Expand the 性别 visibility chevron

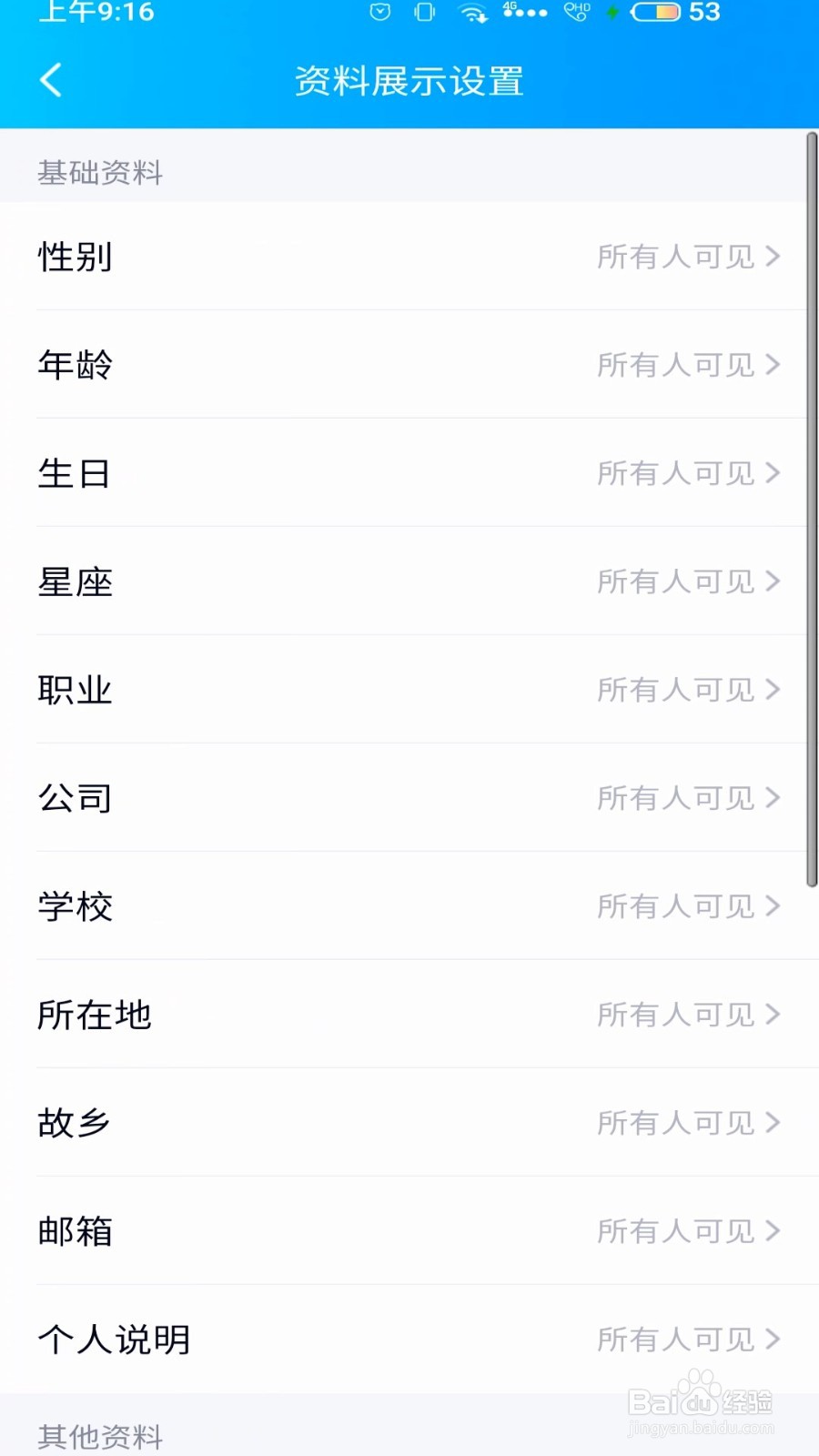[775, 257]
